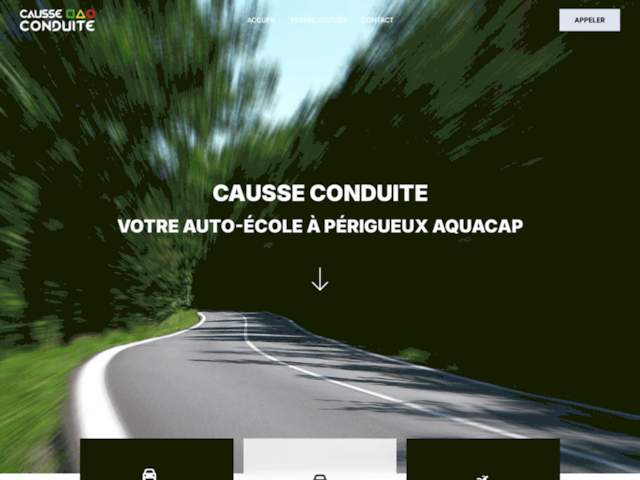The width and height of the screenshot is (640, 480).
Task: Tap the down arrow below the headline
Action: click(x=320, y=279)
